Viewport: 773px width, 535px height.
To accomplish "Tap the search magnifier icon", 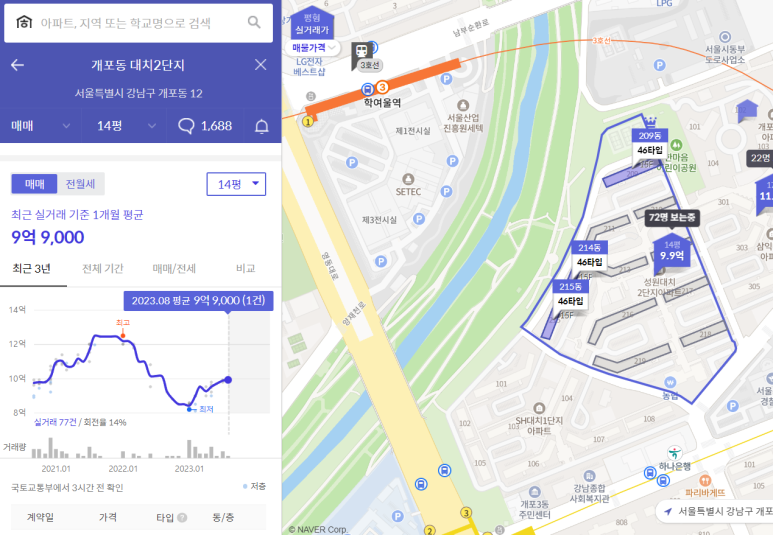I will (x=254, y=22).
